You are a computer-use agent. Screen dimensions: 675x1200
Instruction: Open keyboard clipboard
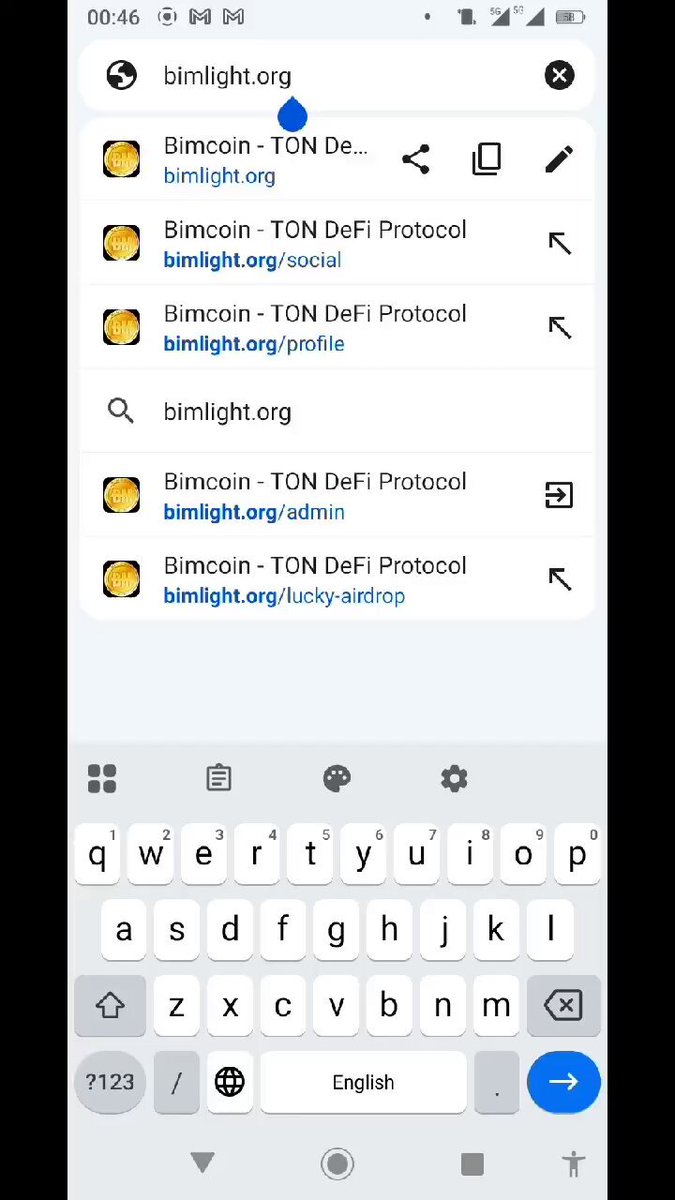219,778
